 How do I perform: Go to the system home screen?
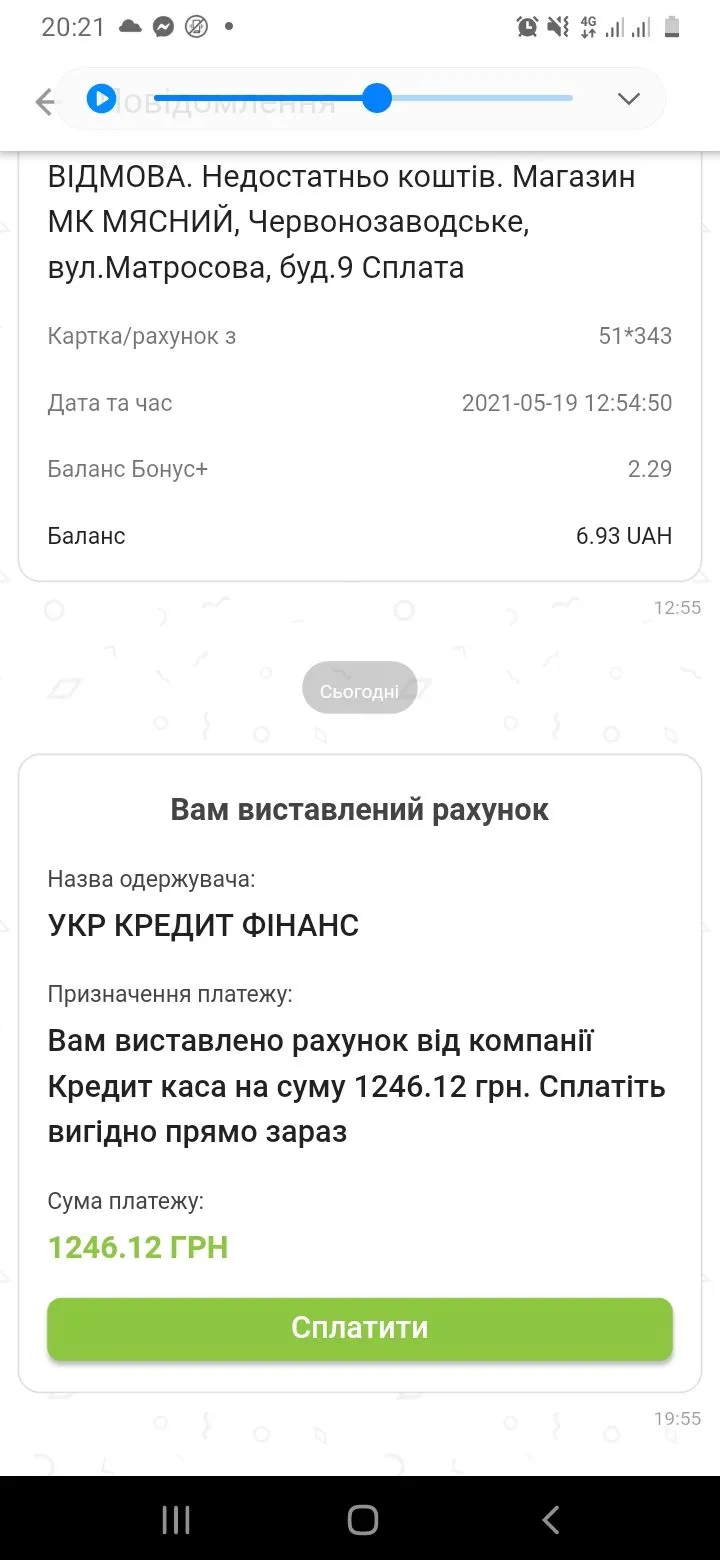click(x=362, y=1520)
